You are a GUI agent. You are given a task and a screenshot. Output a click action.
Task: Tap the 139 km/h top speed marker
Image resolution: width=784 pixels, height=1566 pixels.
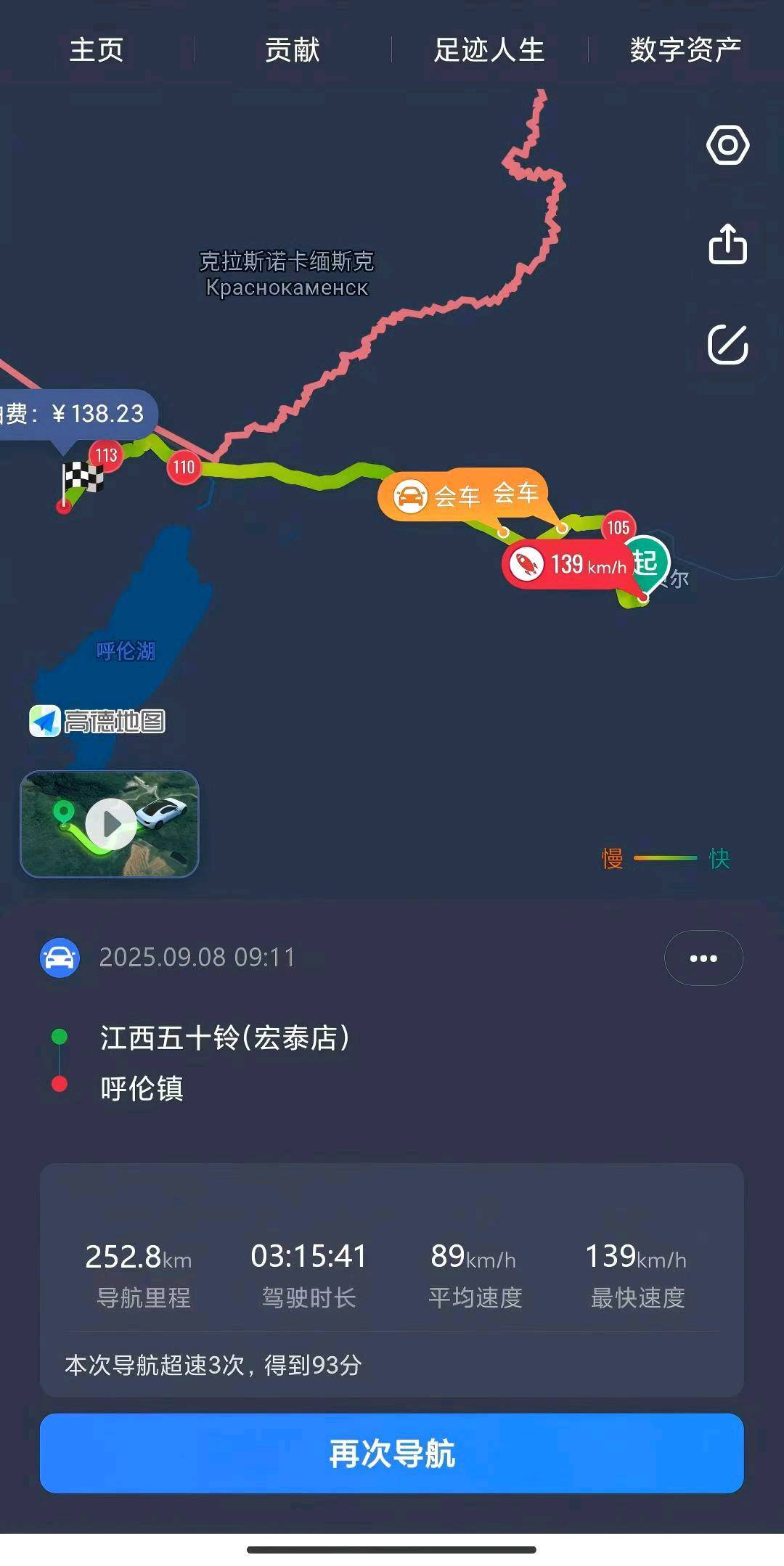(568, 564)
